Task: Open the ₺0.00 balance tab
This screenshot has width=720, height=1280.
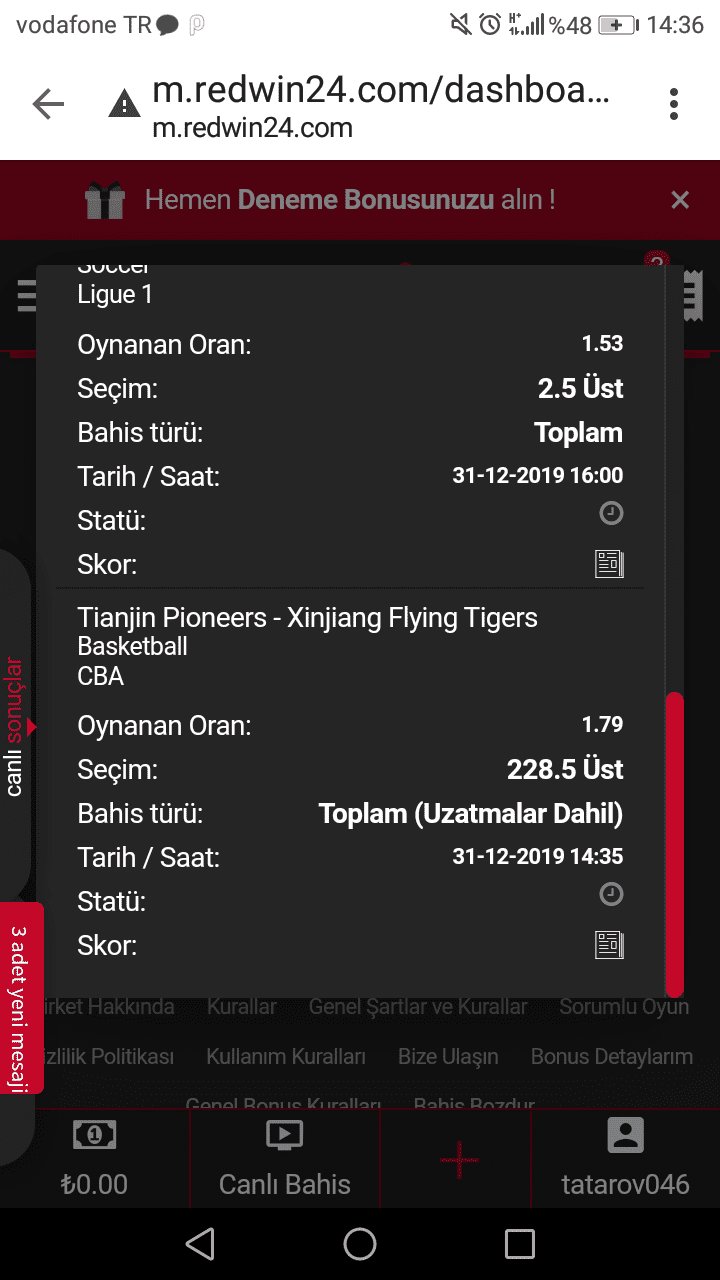Action: [94, 1158]
